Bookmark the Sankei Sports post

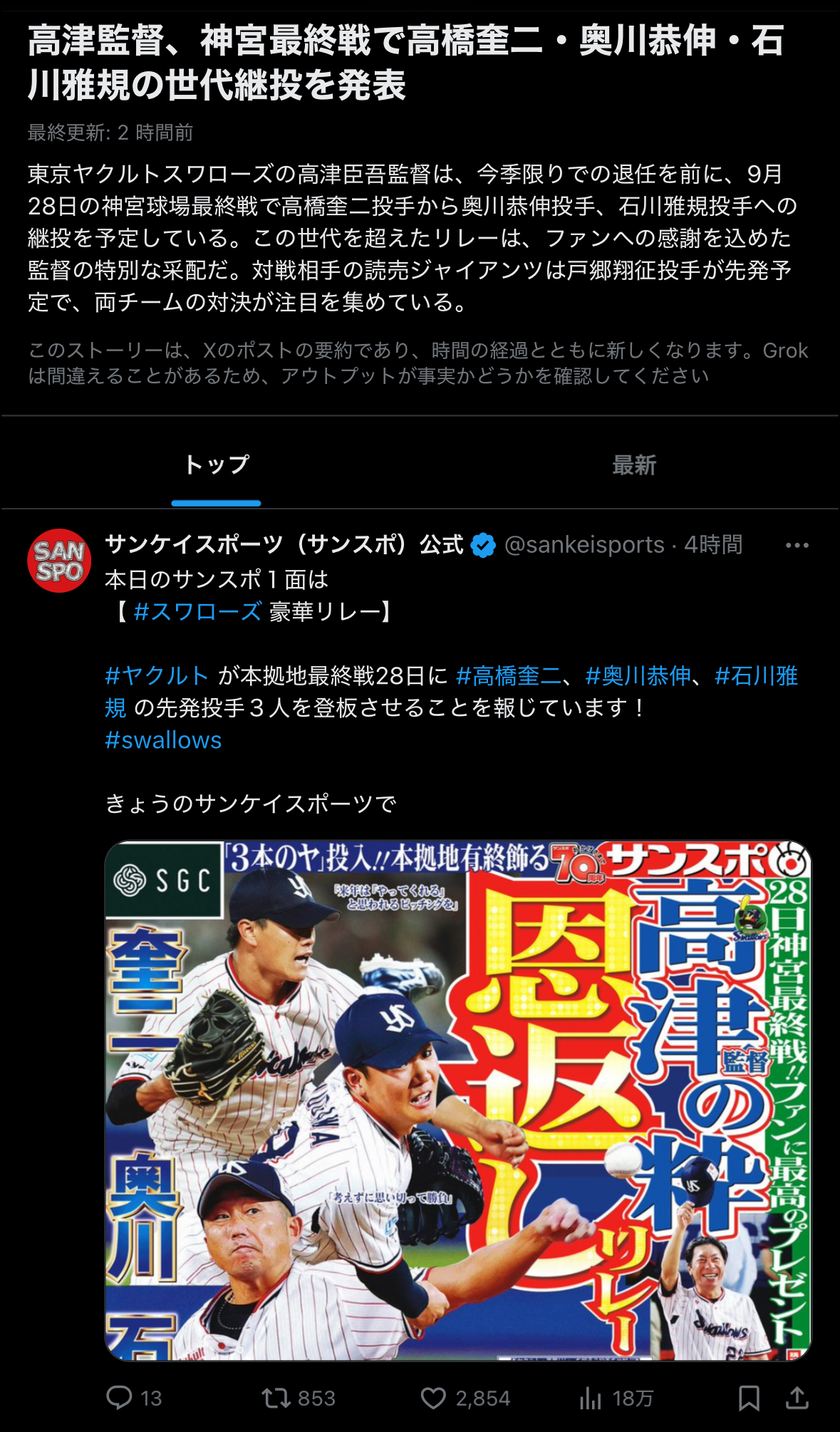coord(748,1398)
